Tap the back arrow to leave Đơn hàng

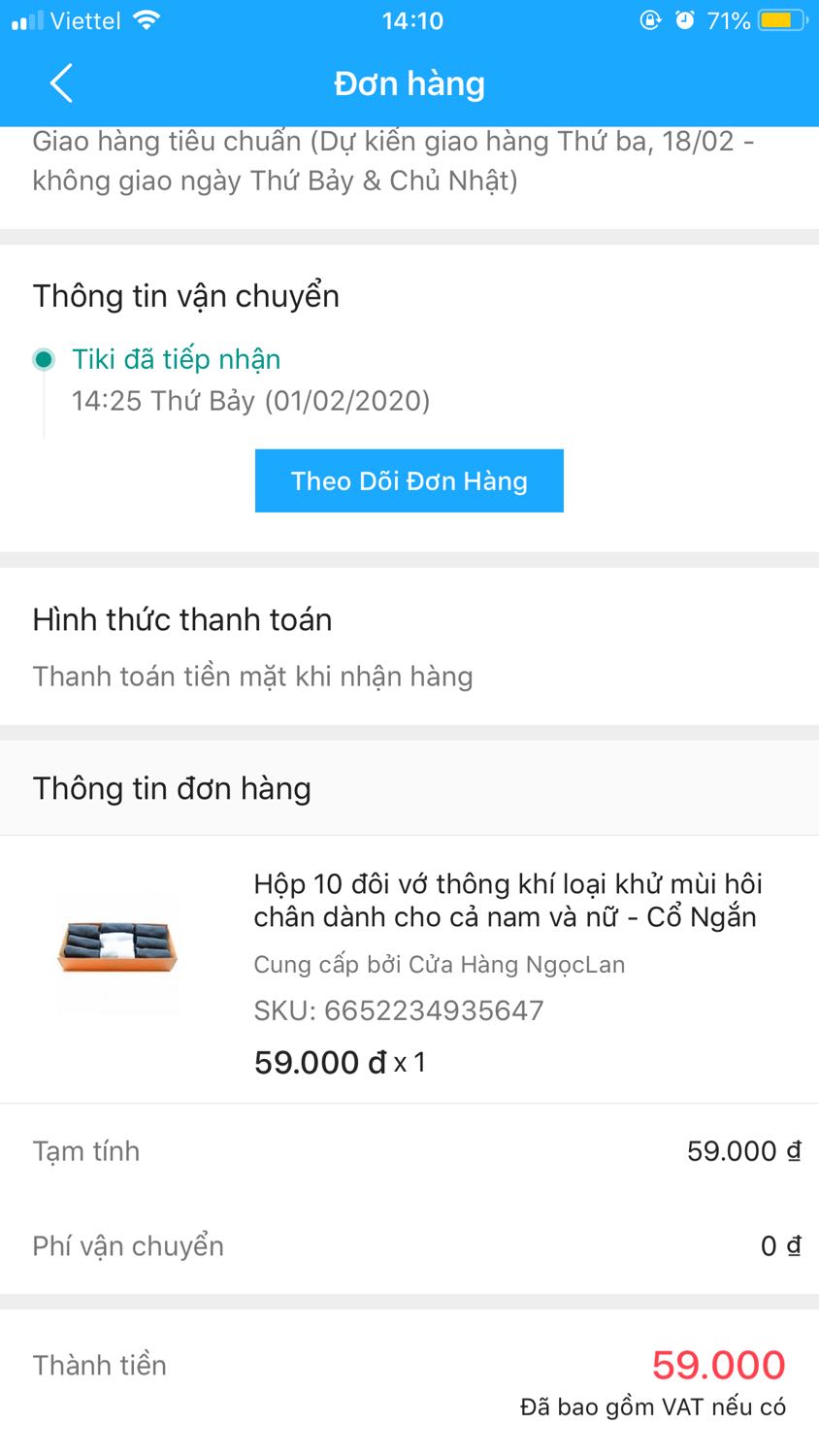click(x=61, y=83)
